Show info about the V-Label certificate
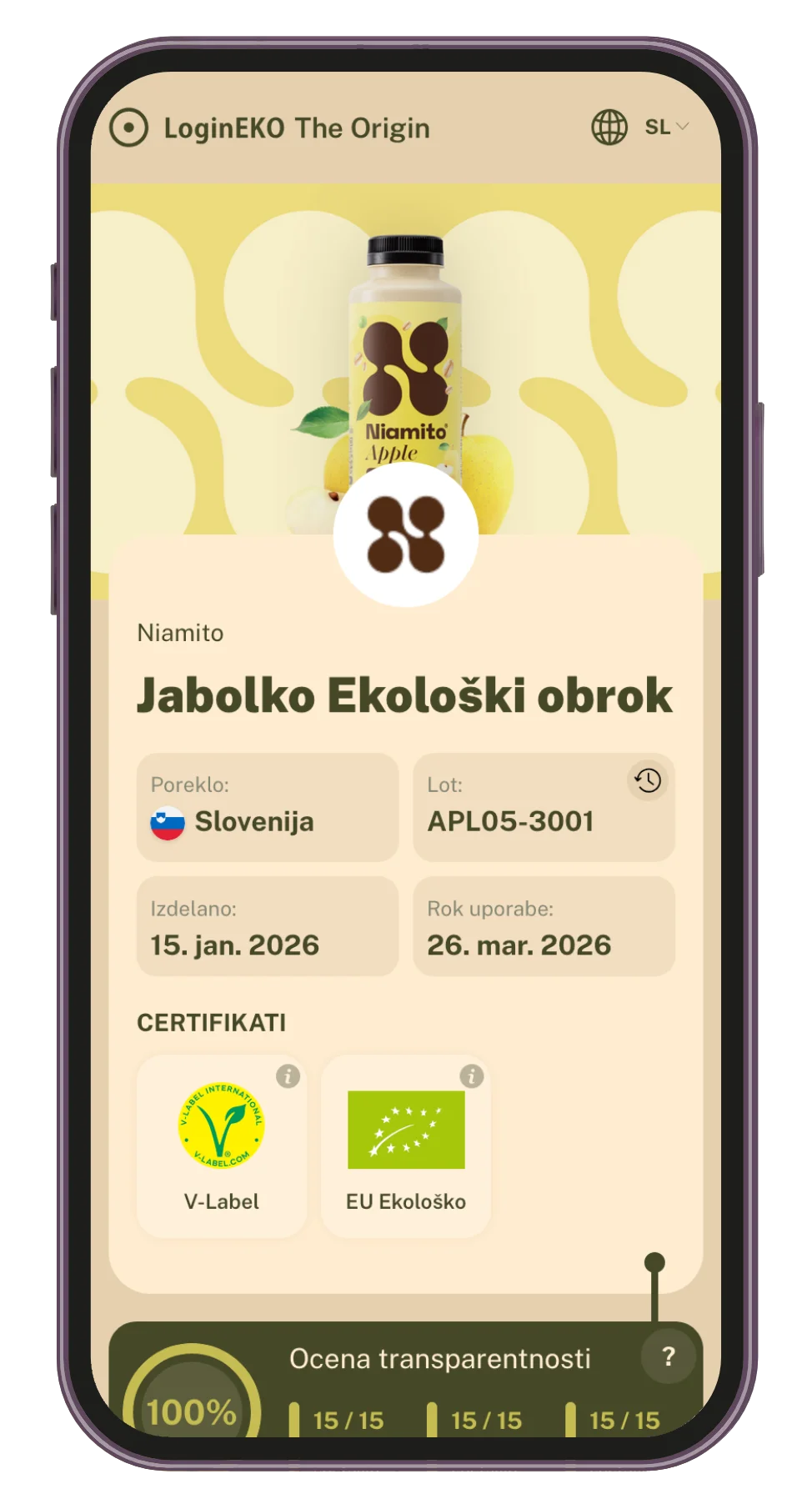 (288, 1076)
